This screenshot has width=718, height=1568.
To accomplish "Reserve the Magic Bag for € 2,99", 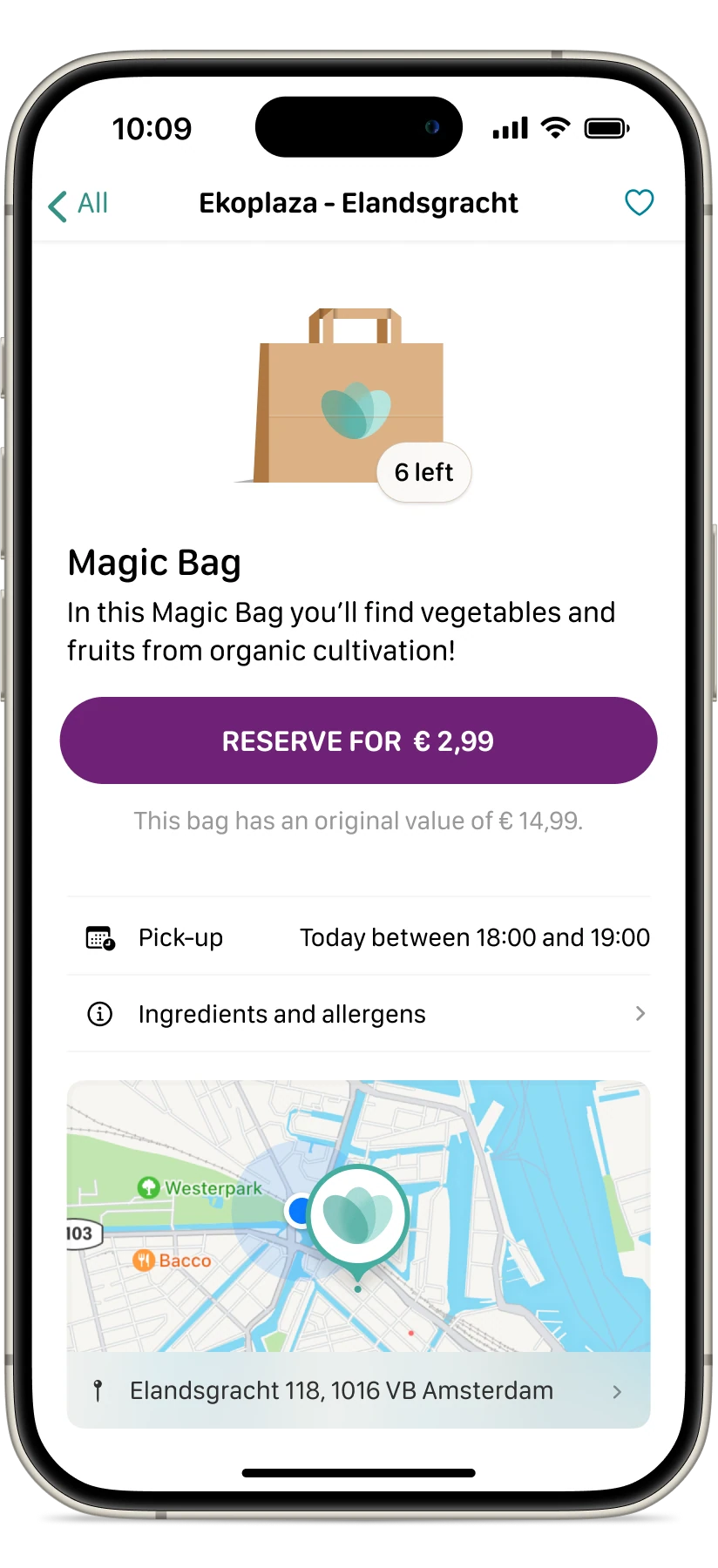I will click(x=358, y=740).
